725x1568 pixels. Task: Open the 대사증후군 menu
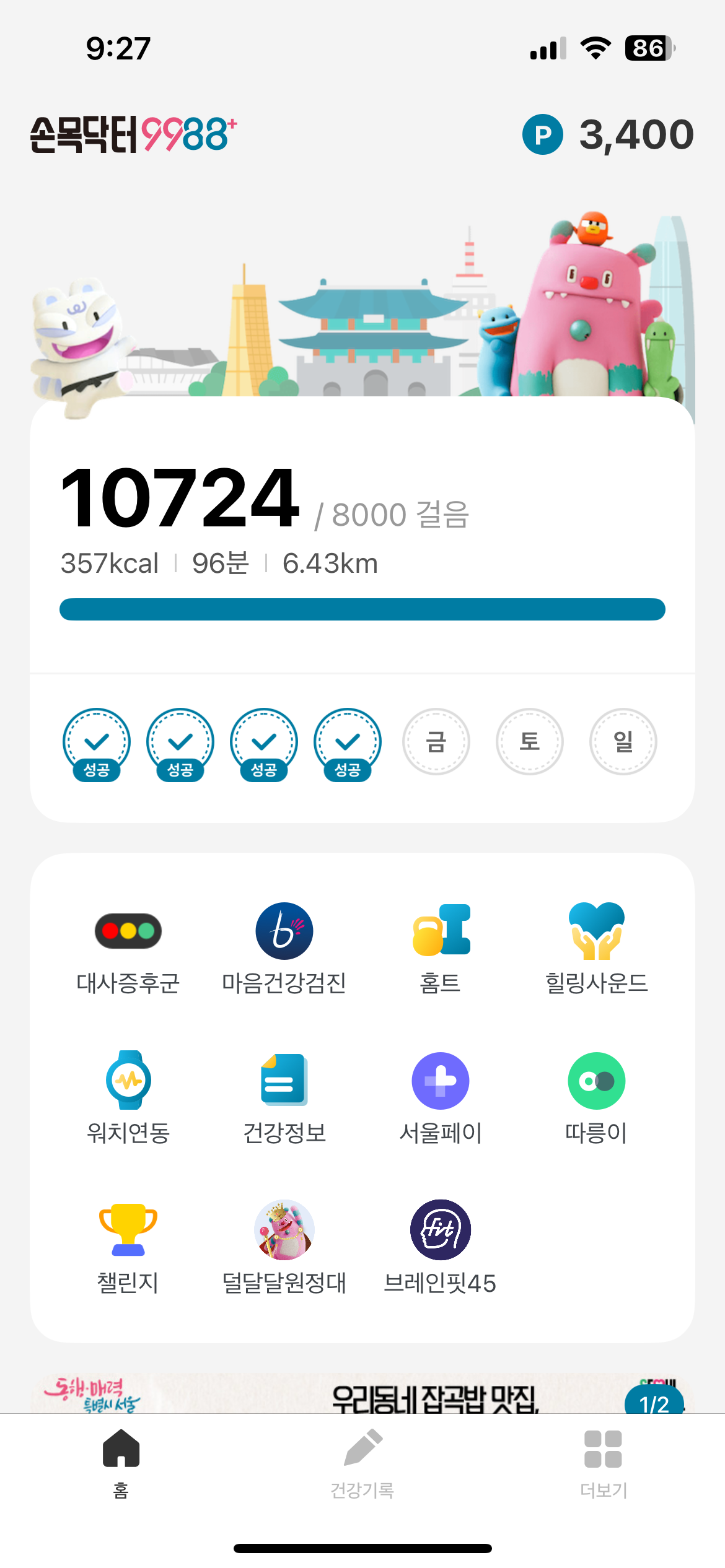[x=128, y=947]
